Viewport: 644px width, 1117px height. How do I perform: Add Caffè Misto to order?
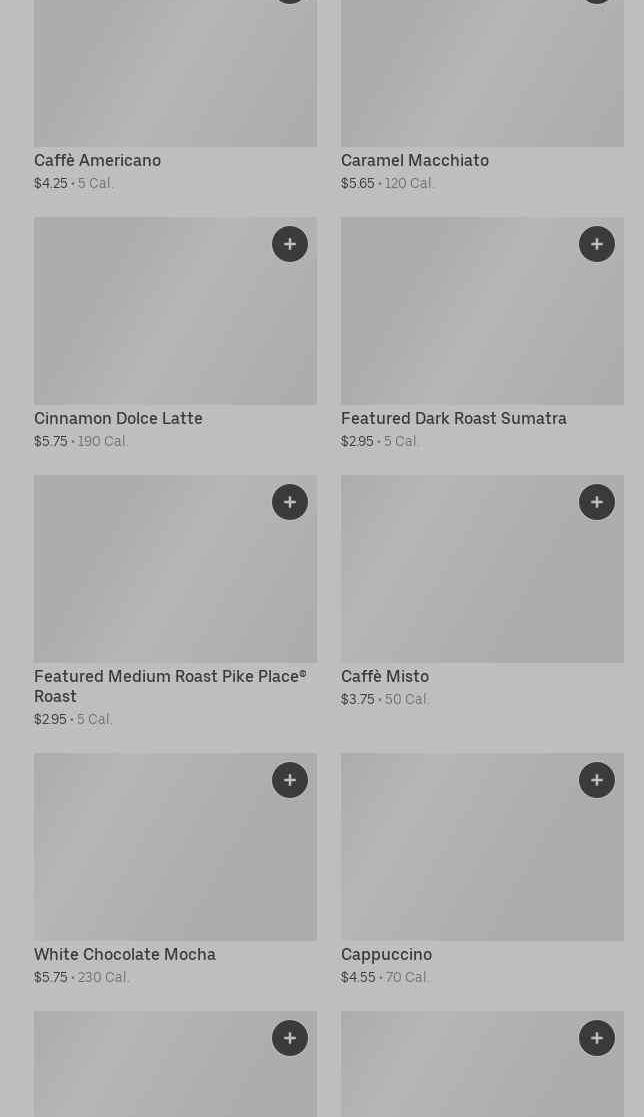click(x=597, y=502)
